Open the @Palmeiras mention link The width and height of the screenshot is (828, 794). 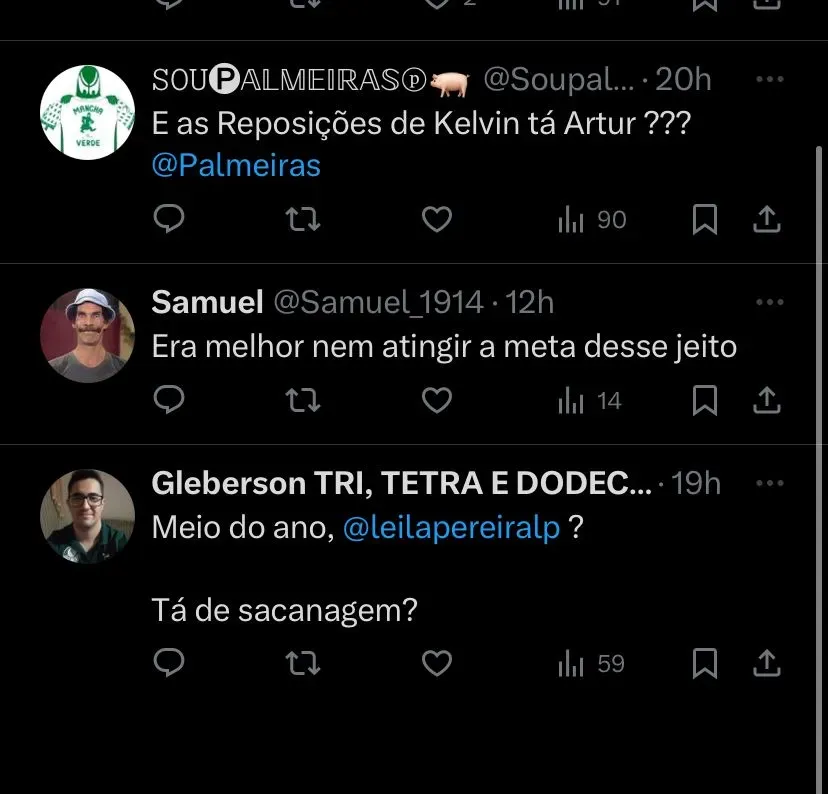tap(236, 164)
